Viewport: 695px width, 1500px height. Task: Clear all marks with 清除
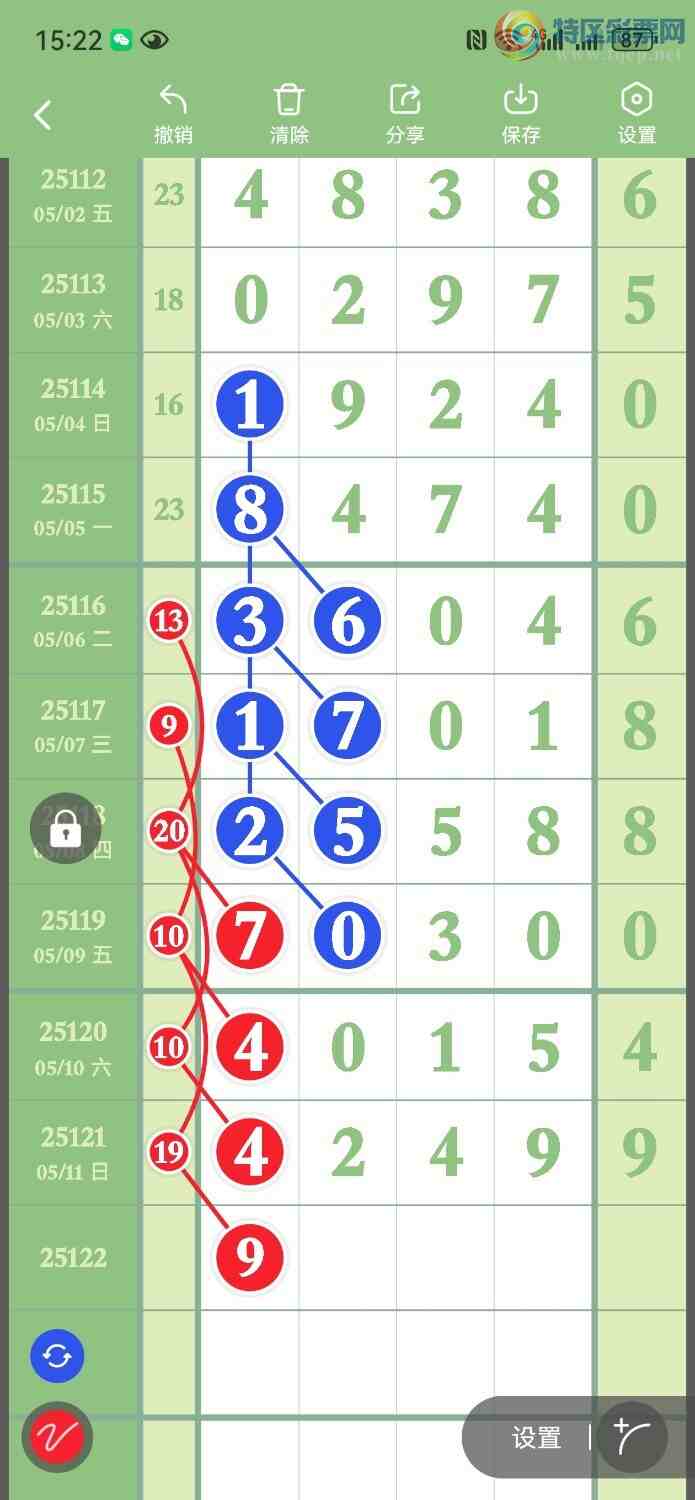(x=289, y=114)
